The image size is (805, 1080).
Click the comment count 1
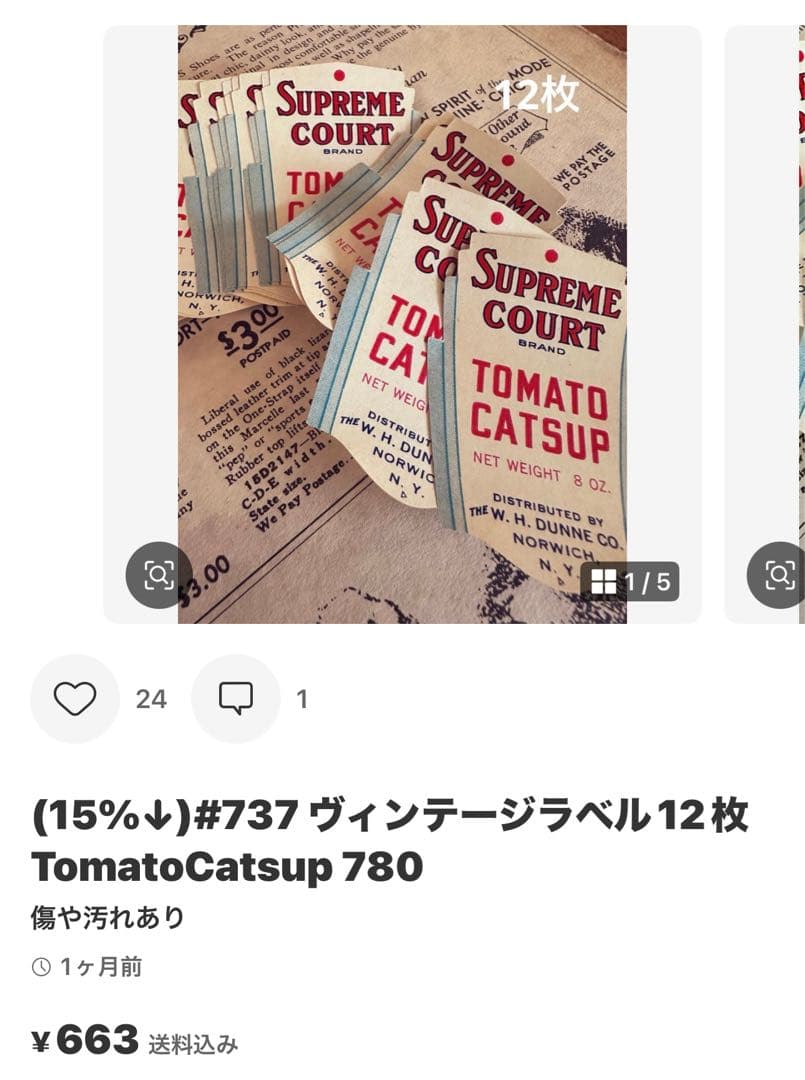[302, 698]
